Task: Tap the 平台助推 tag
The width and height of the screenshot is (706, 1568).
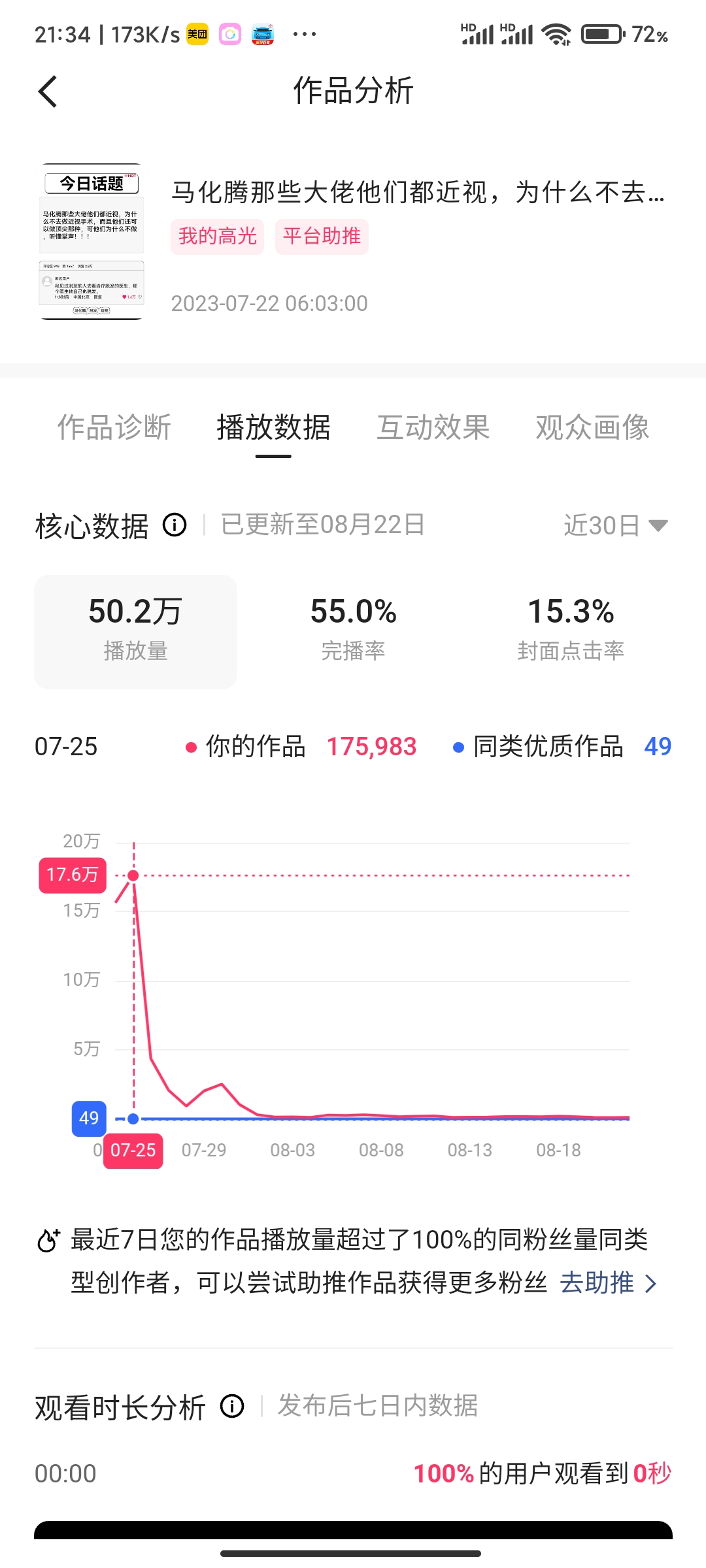Action: click(322, 237)
